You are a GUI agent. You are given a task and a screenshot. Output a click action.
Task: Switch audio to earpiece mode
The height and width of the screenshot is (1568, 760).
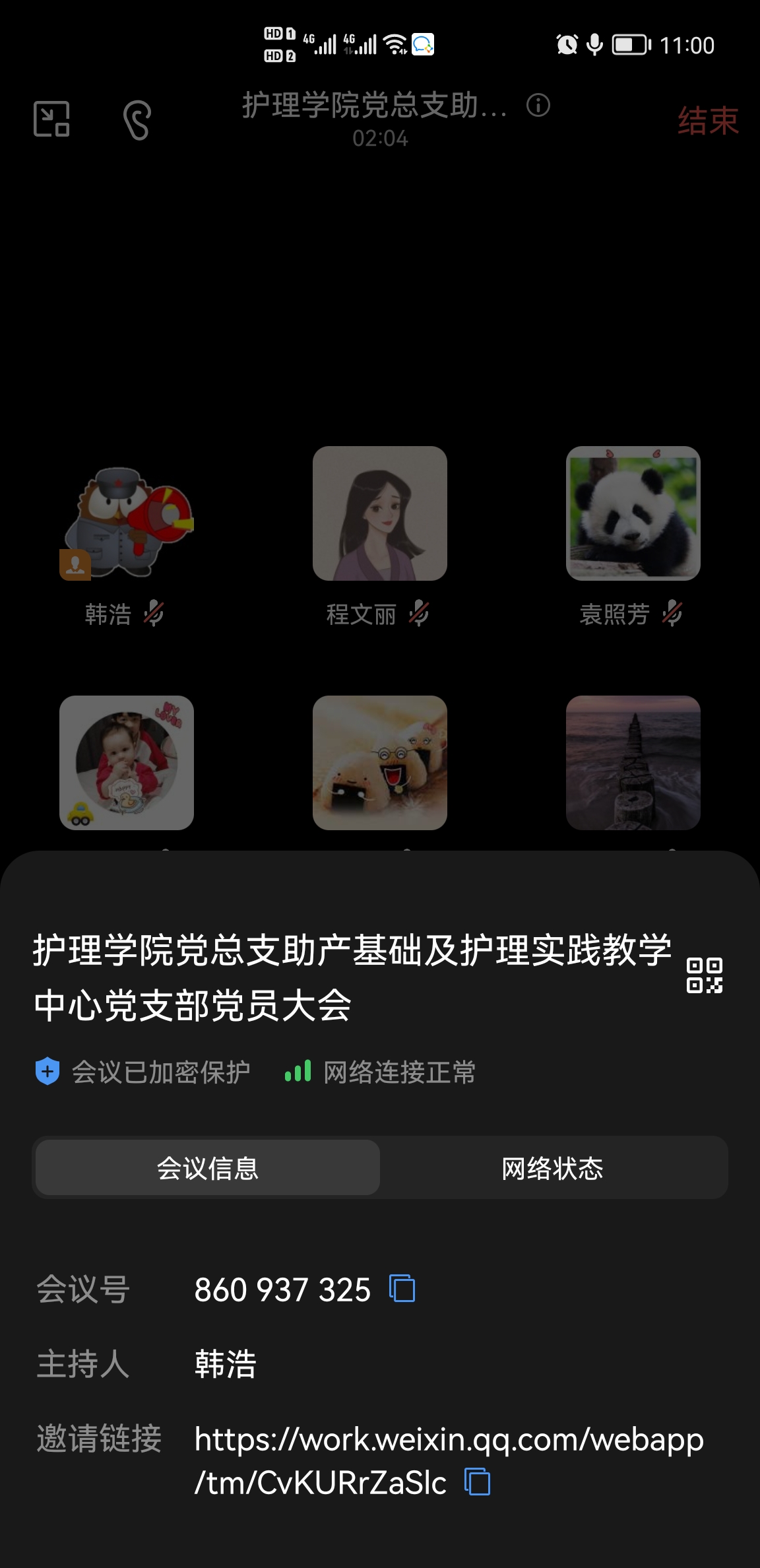tap(137, 120)
